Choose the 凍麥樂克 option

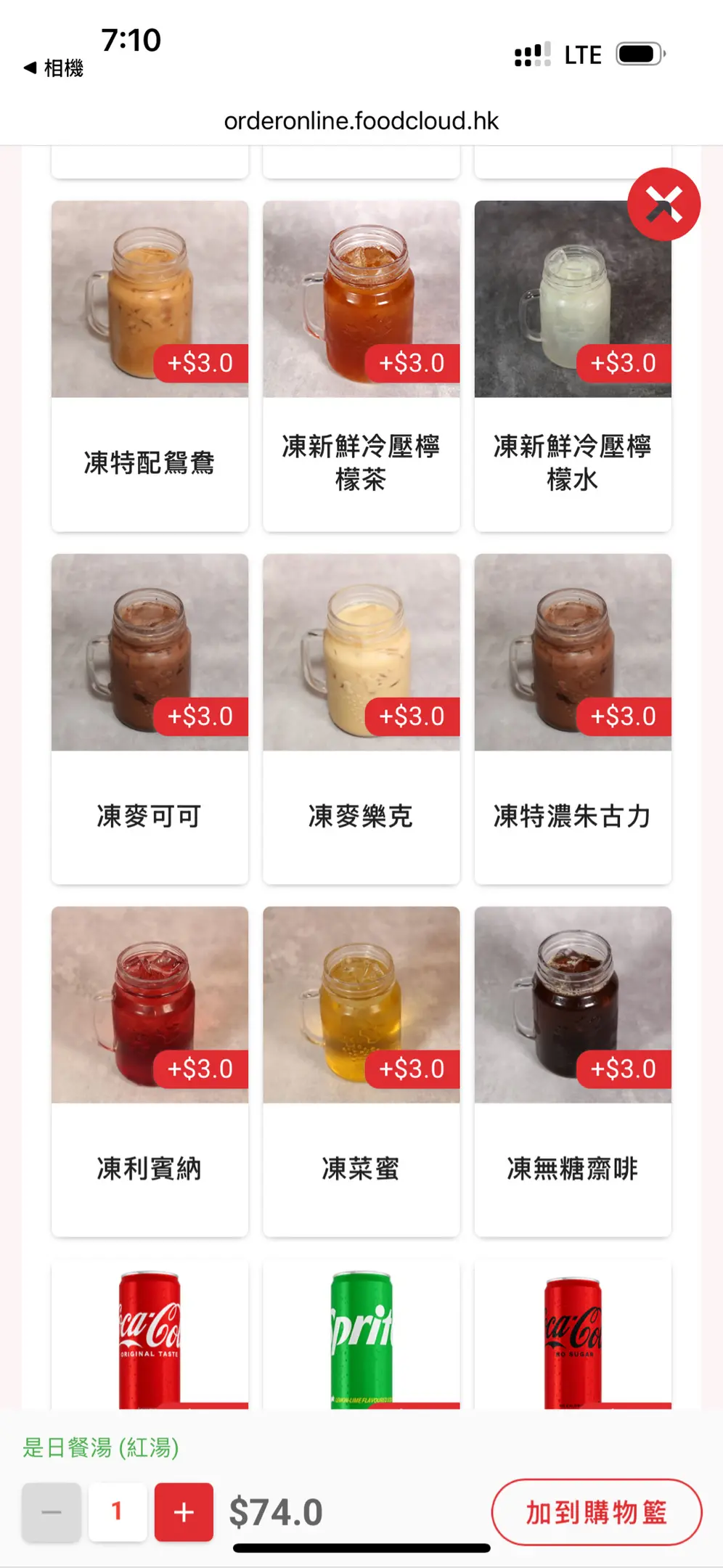tap(361, 719)
